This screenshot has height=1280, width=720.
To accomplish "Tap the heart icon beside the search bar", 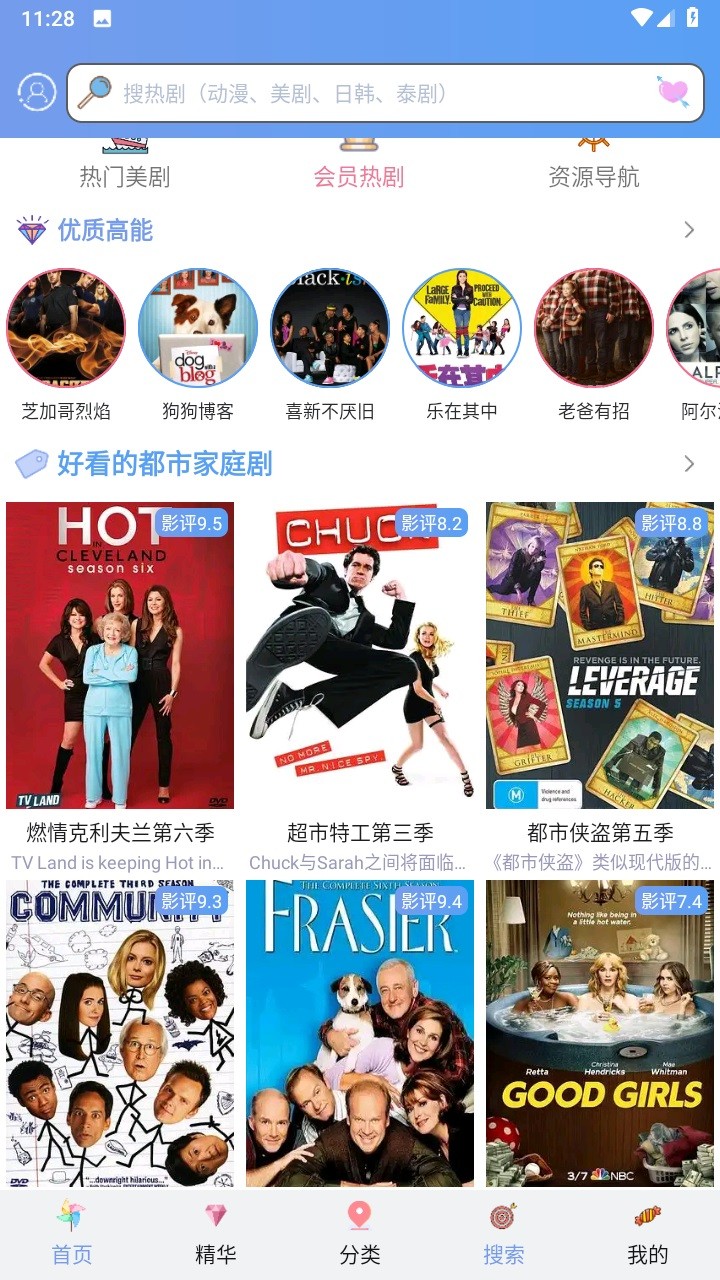I will (x=671, y=93).
